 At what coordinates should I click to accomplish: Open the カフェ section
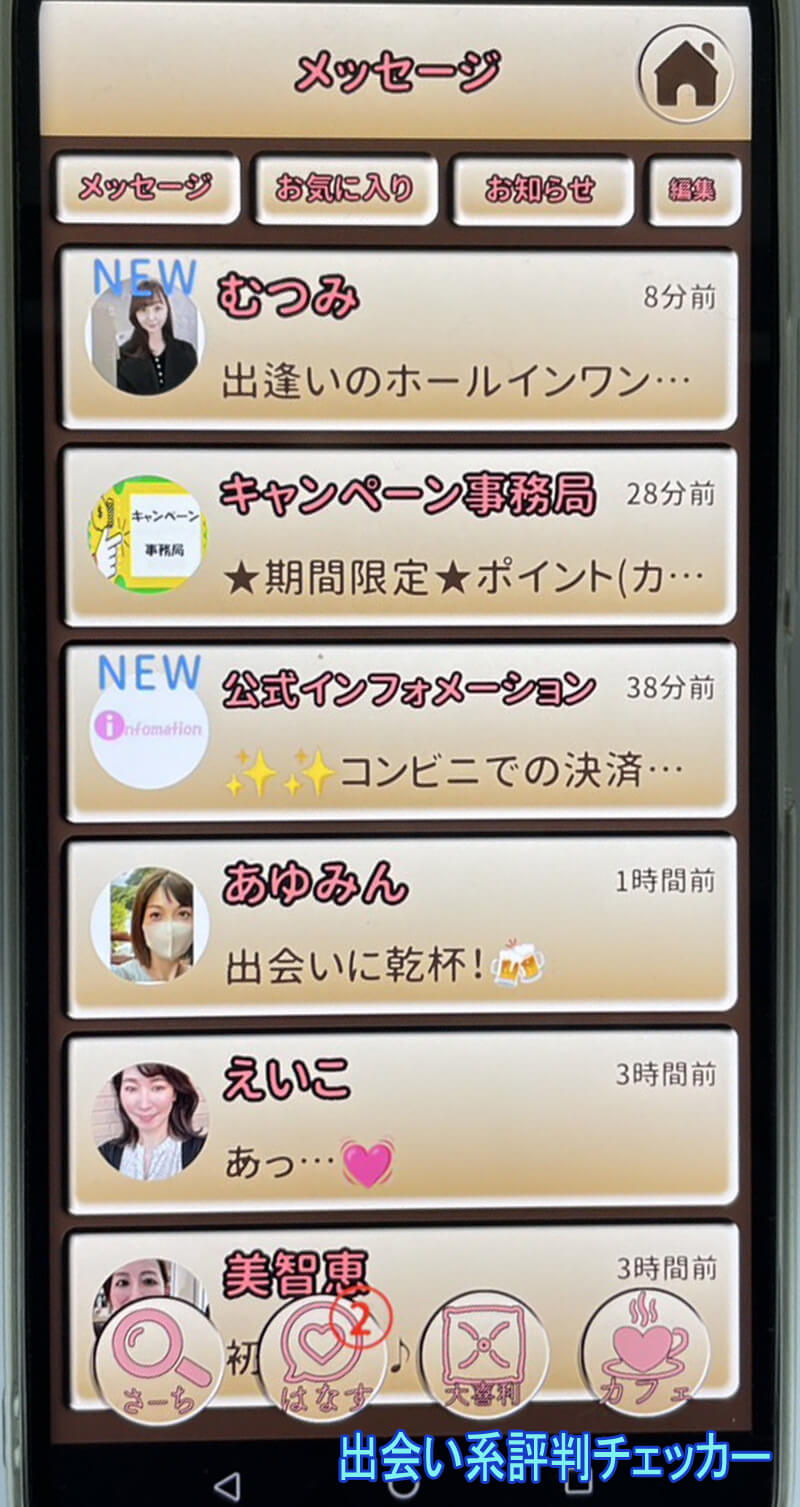[x=646, y=1357]
